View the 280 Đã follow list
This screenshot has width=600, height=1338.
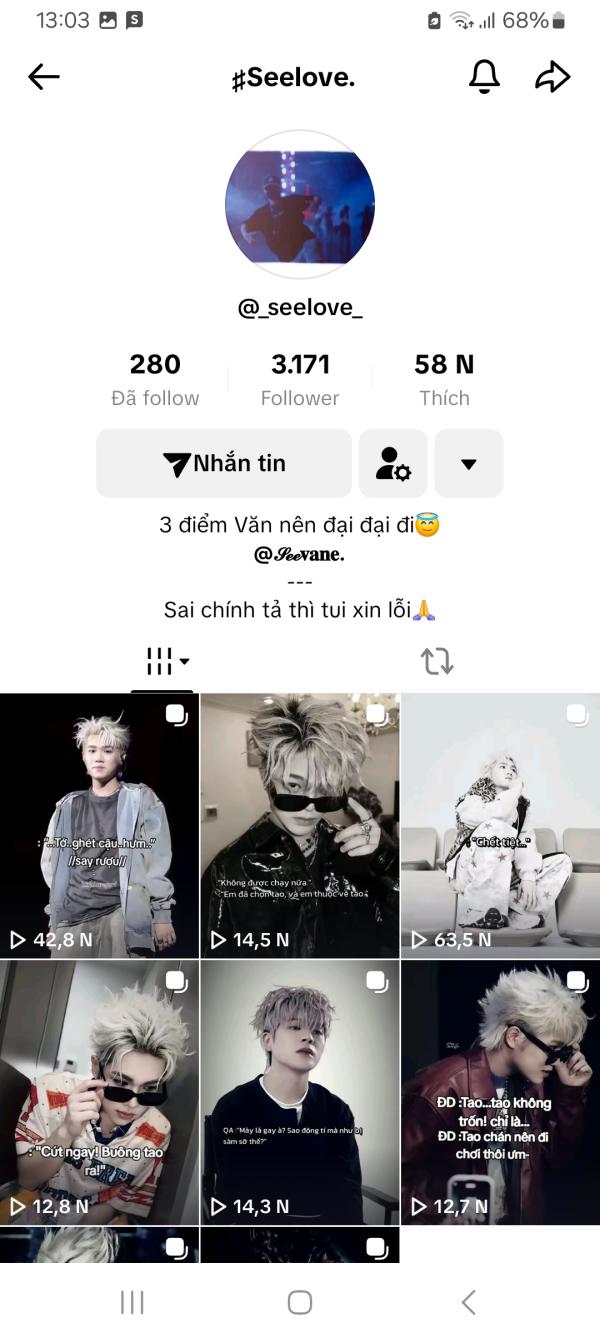tap(155, 380)
